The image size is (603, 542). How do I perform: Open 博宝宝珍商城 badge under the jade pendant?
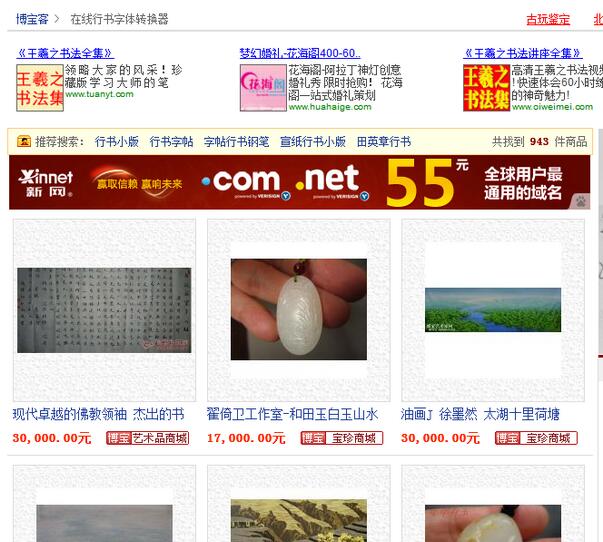pos(342,438)
